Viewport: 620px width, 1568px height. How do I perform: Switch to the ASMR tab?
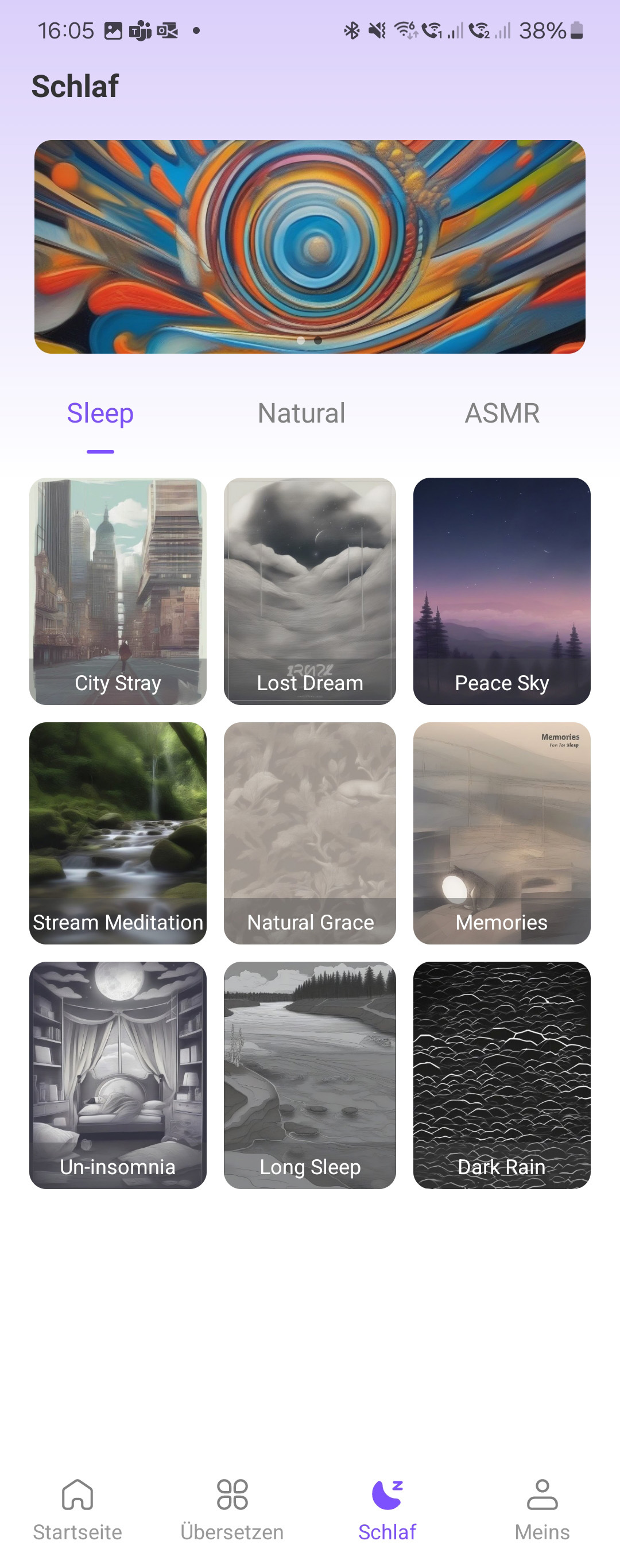pos(502,413)
